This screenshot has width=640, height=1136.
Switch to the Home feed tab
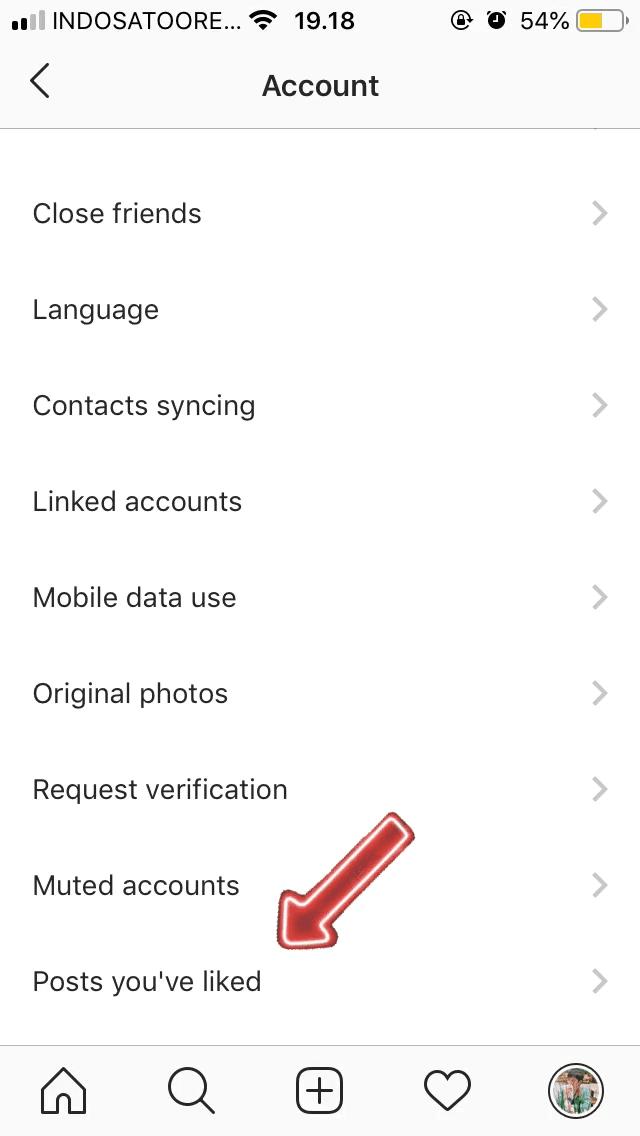[x=64, y=1090]
